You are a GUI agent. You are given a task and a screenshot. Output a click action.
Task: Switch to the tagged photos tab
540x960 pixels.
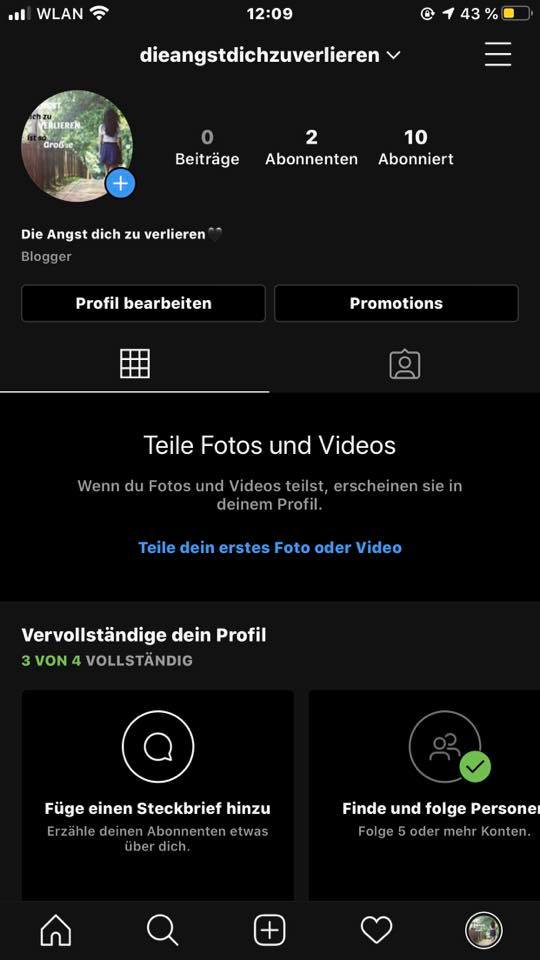pos(405,364)
